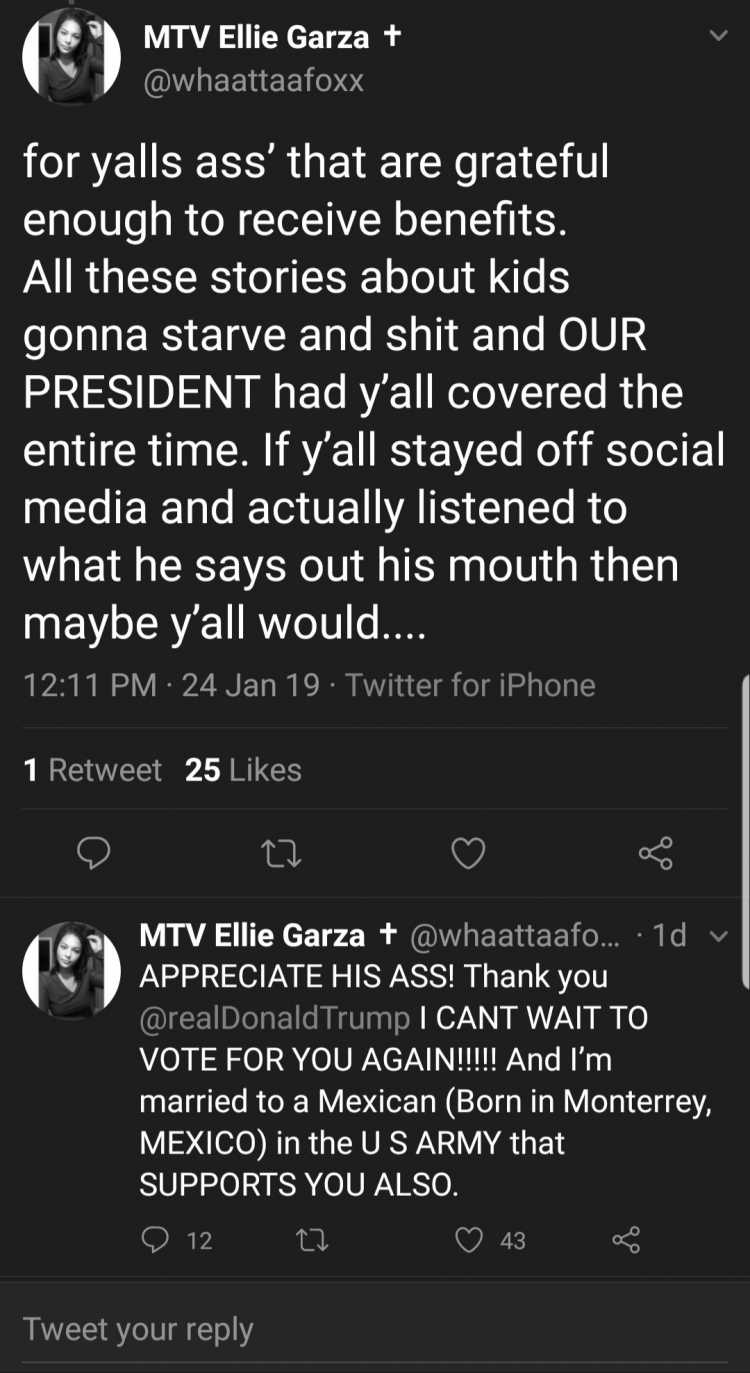View who gave the 25 Likes
750x1373 pixels.
[x=243, y=769]
